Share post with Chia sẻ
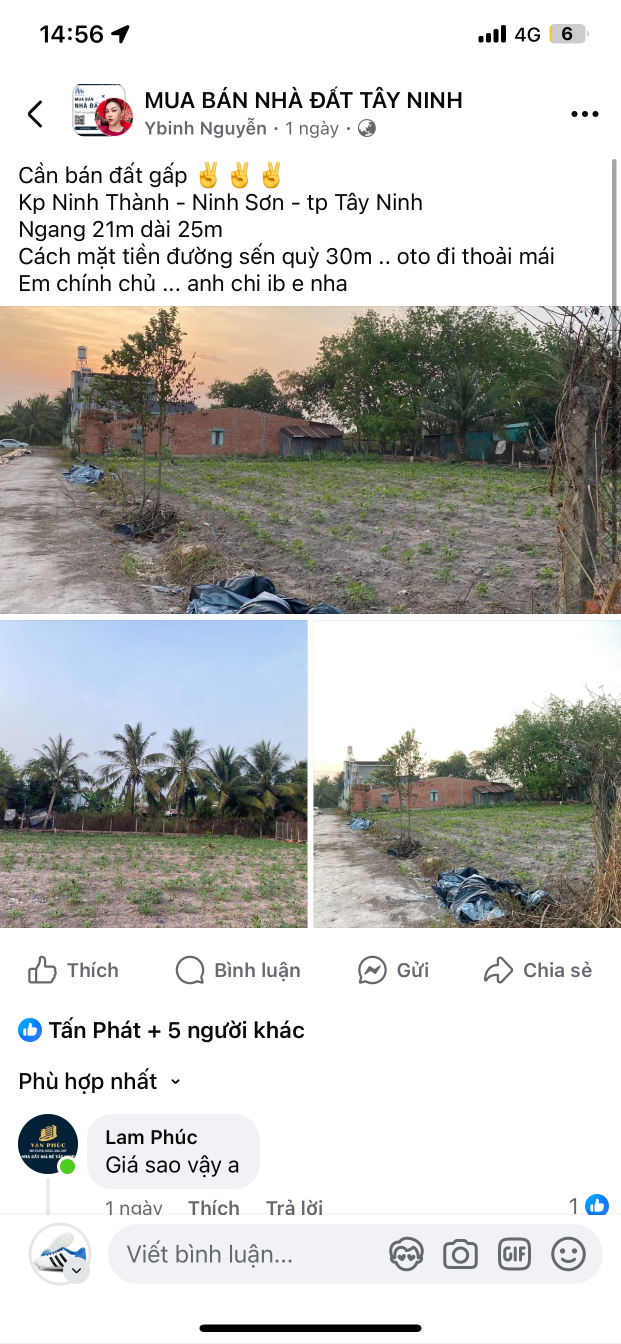This screenshot has width=621, height=1344. click(538, 970)
